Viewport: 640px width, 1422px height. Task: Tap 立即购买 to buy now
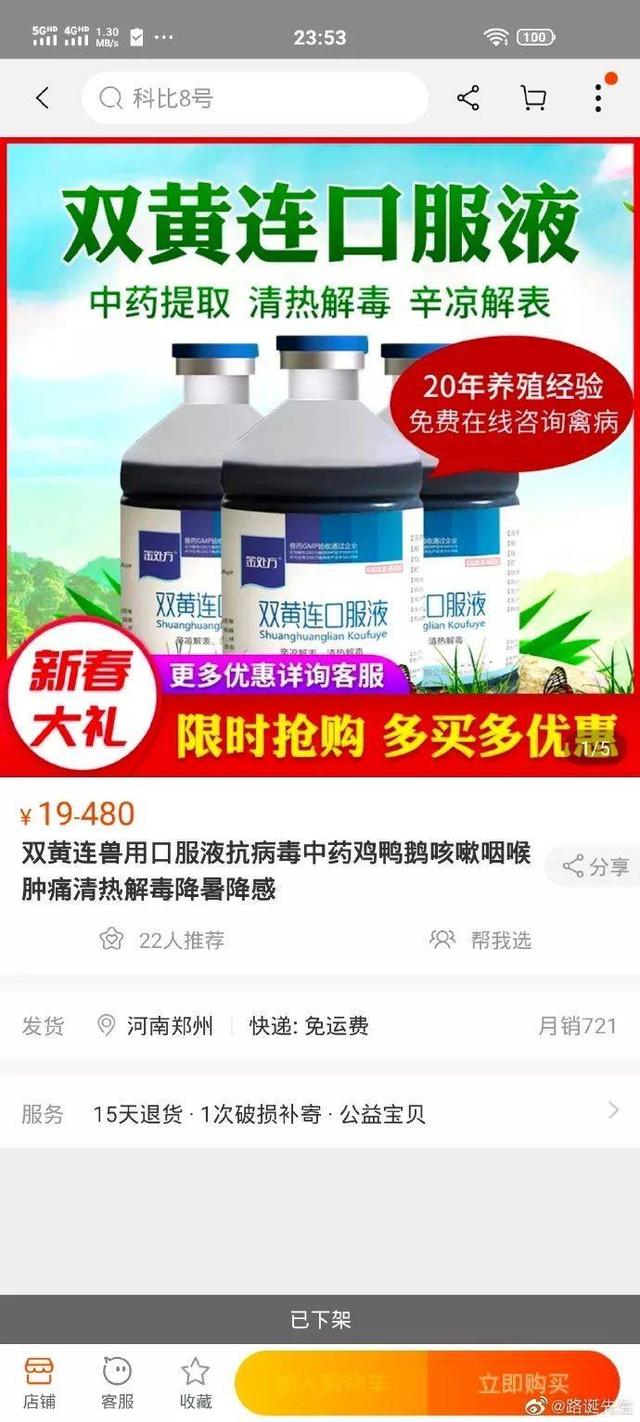tap(523, 1384)
